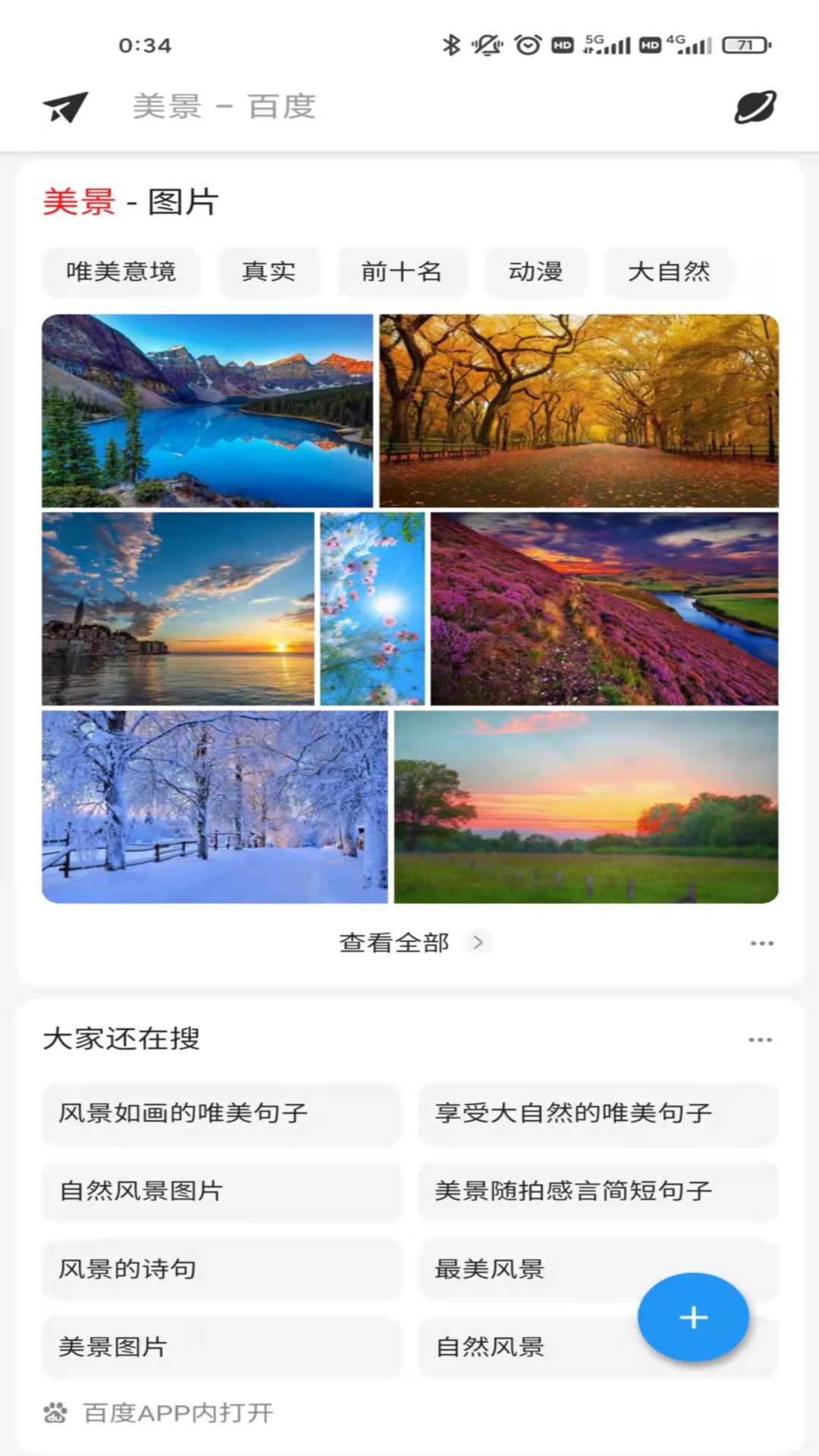Tap 百度APP内打开 at the bottom
Viewport: 819px width, 1456px height.
click(x=178, y=1412)
